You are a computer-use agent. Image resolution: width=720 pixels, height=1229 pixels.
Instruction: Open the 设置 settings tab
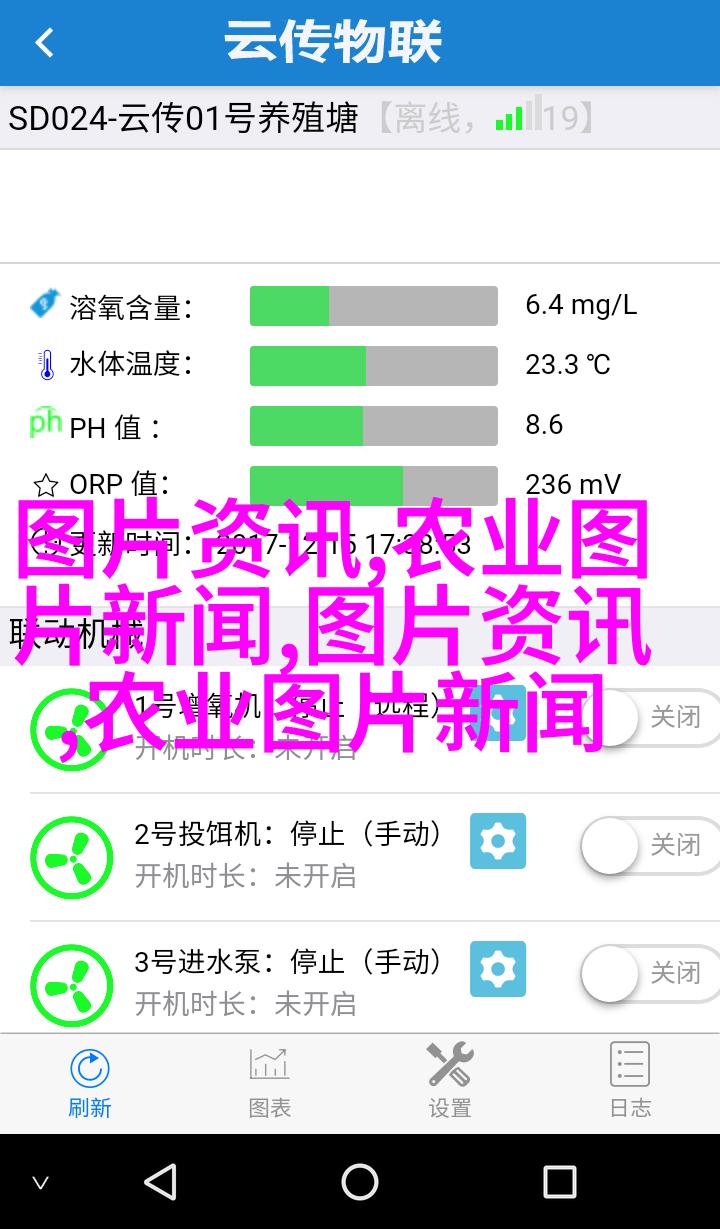coord(450,1081)
